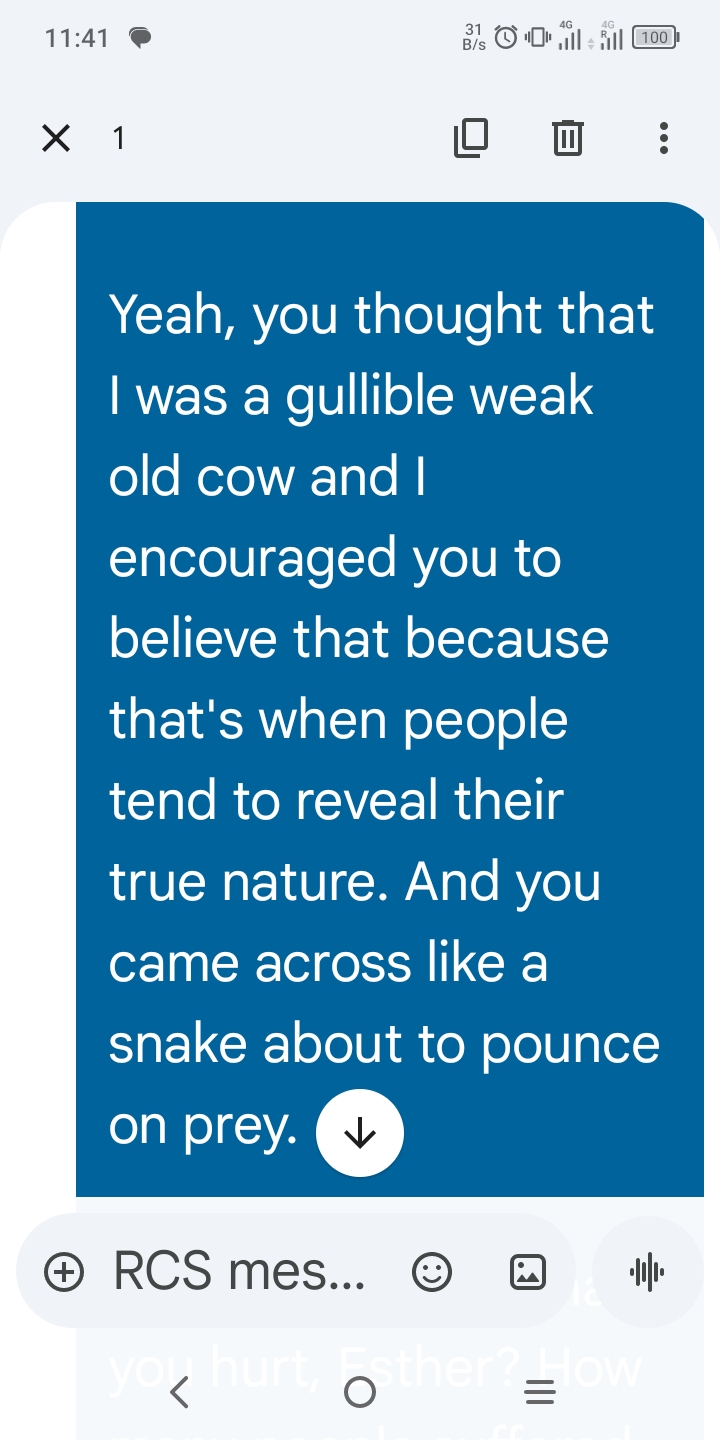This screenshot has width=720, height=1440.
Task: Focus the RCS message text field
Action: [240, 1272]
